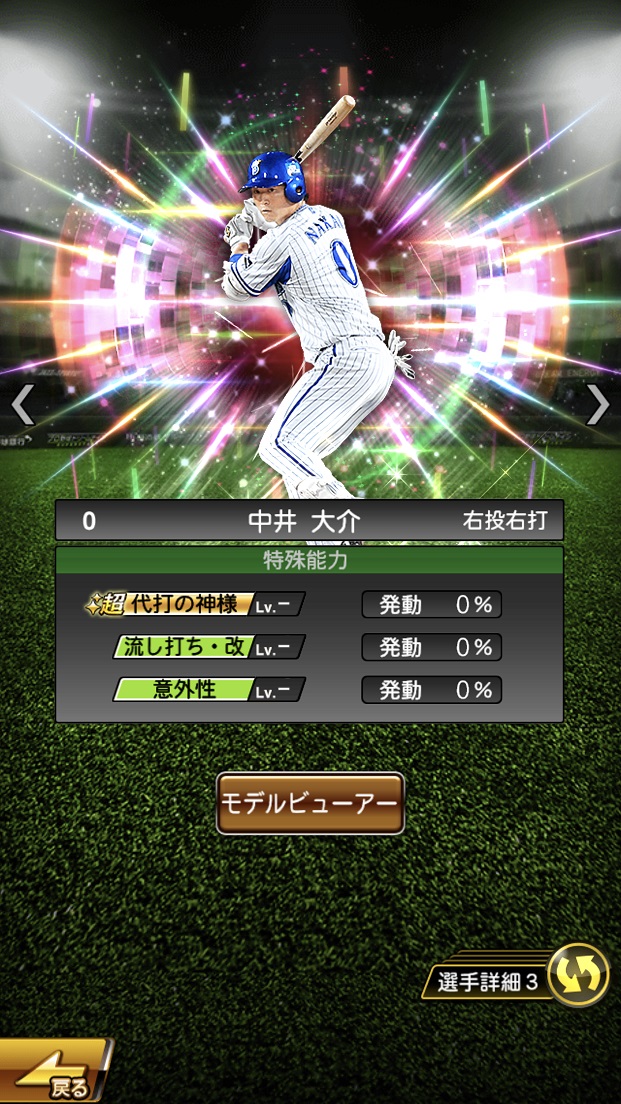Open the モデルビューアー model viewer
This screenshot has height=1104, width=621.
pos(310,803)
